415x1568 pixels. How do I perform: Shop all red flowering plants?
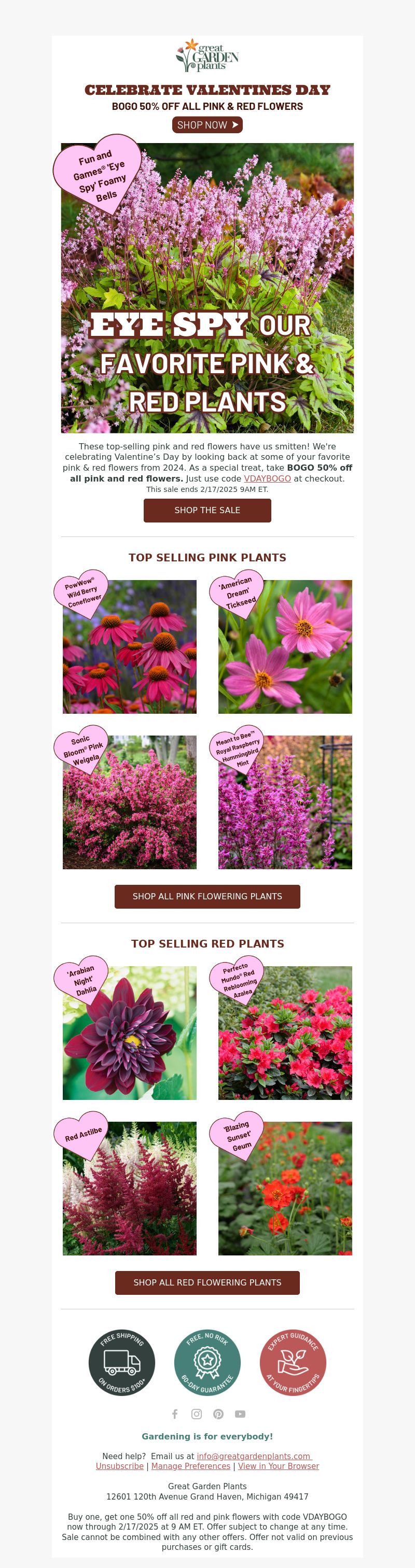[x=207, y=1282]
